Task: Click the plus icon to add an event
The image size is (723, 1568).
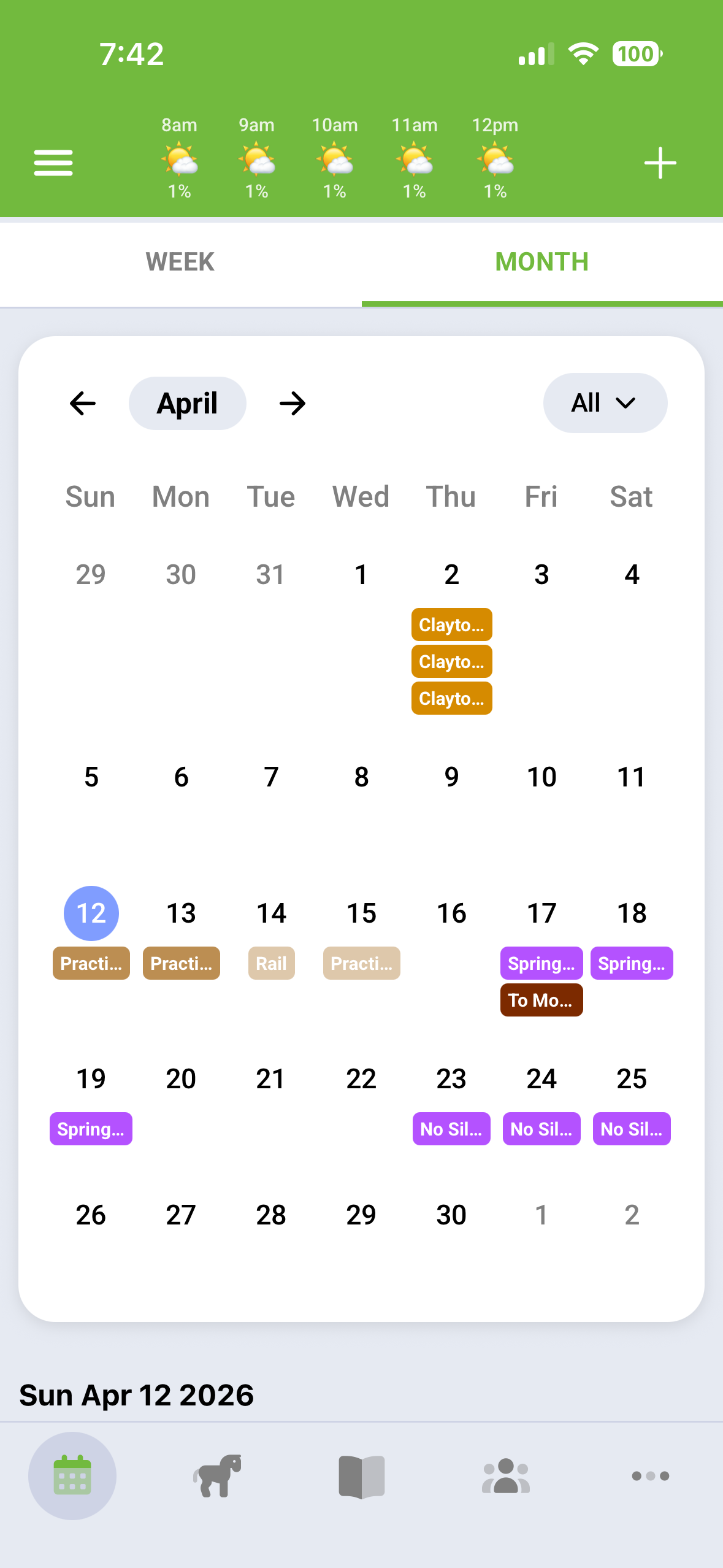Action: [660, 163]
